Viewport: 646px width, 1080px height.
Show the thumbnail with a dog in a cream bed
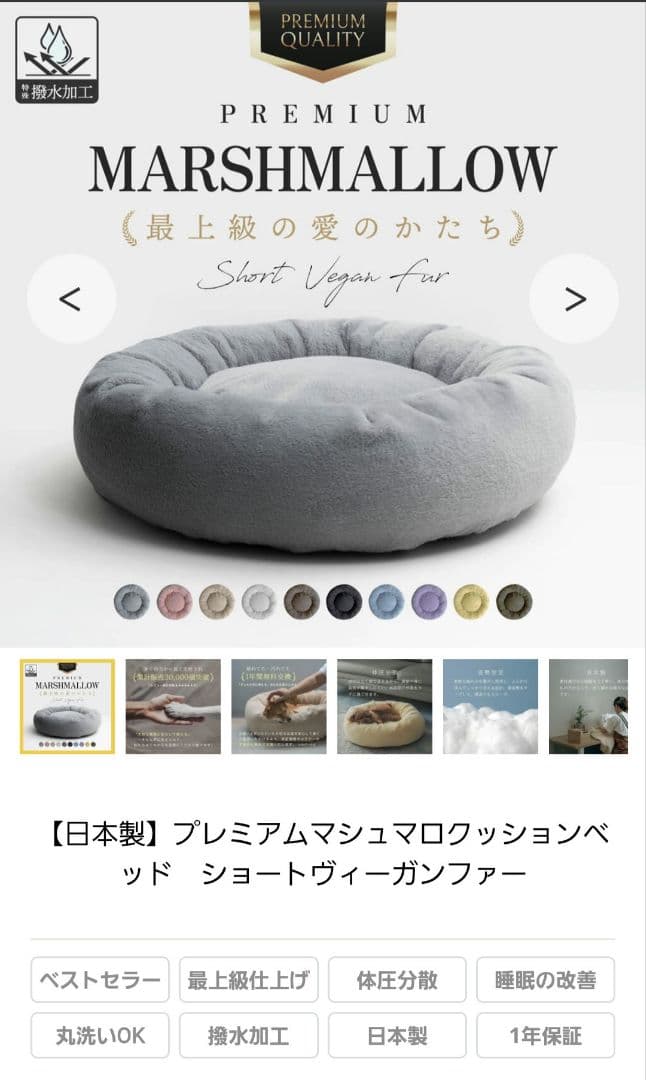pyautogui.click(x=385, y=706)
